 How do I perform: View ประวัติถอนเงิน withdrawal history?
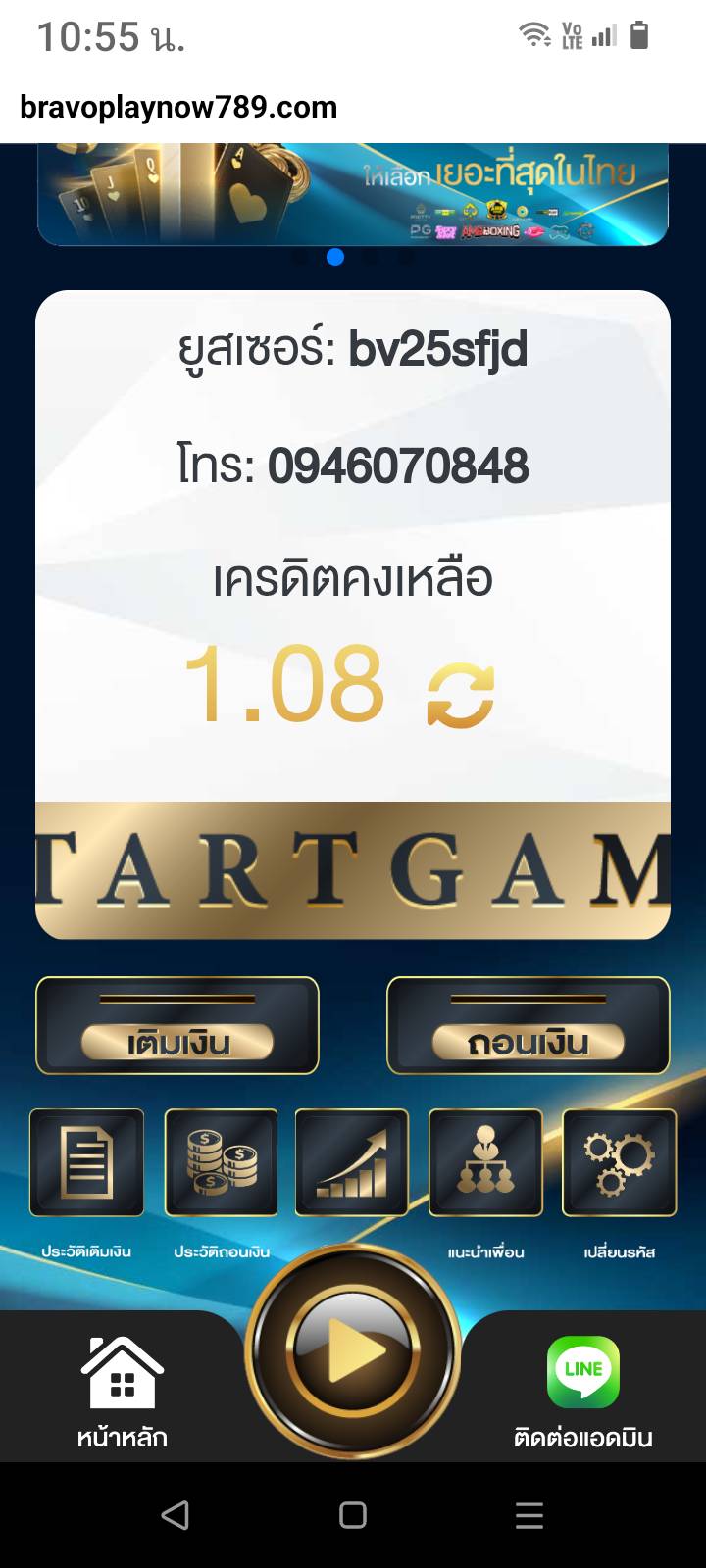point(221,1163)
